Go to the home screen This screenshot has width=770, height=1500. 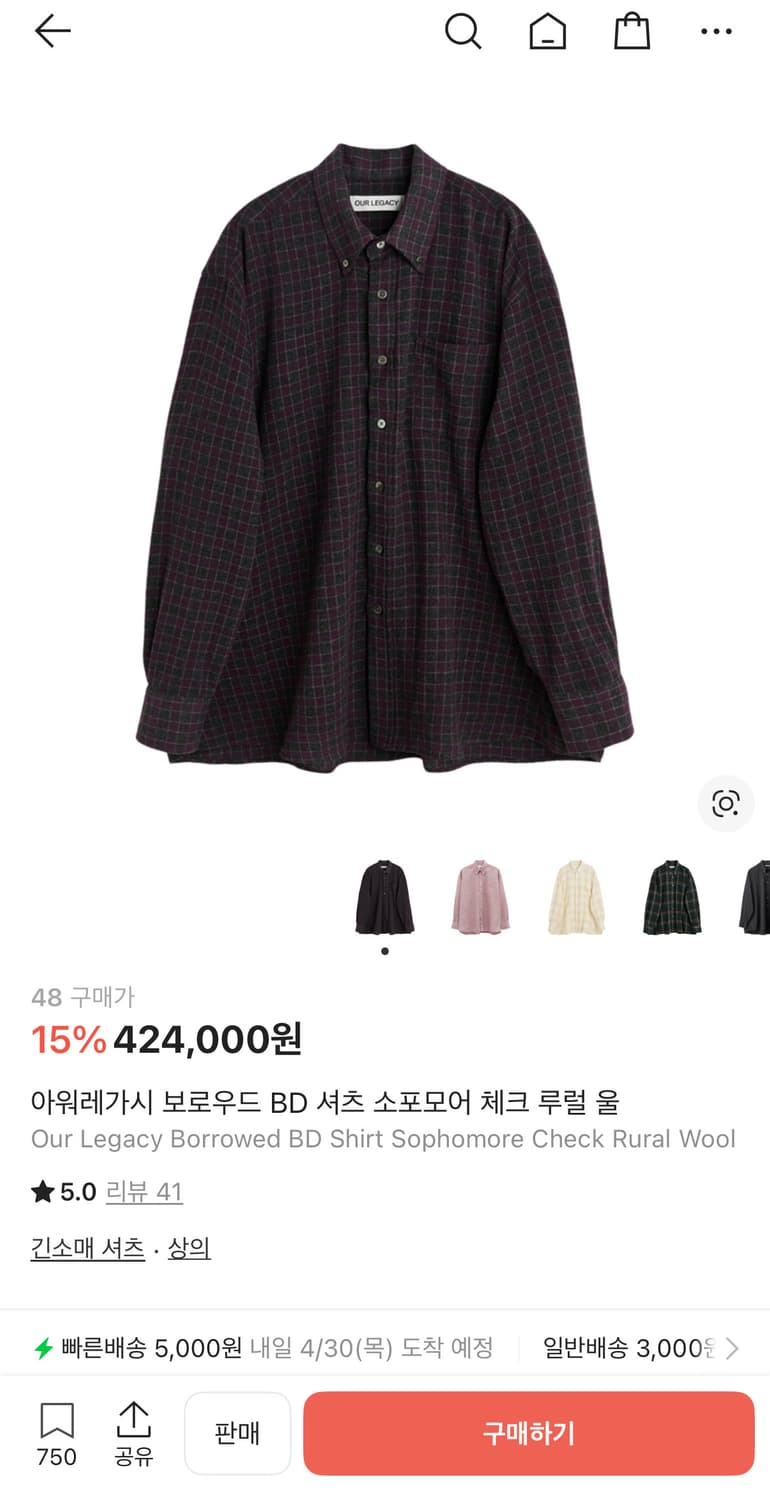pyautogui.click(x=548, y=31)
